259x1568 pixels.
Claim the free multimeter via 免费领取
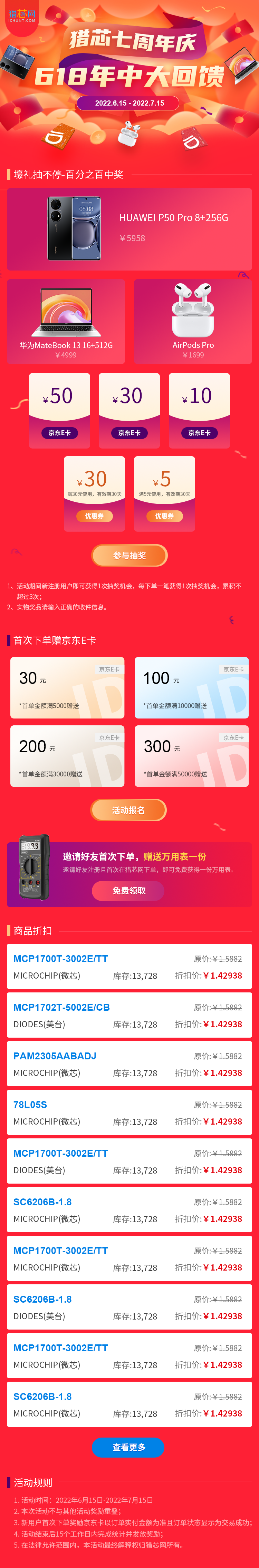click(x=128, y=891)
